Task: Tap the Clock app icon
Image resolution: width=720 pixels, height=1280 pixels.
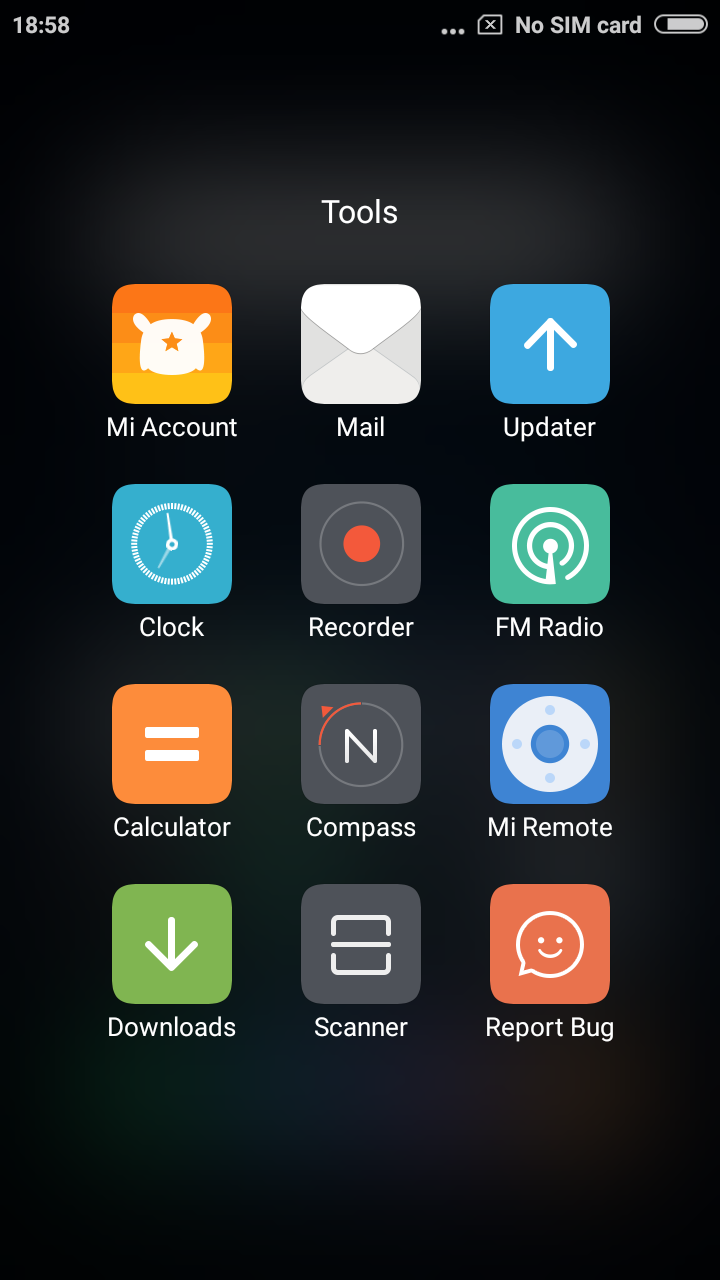Action: click(172, 544)
